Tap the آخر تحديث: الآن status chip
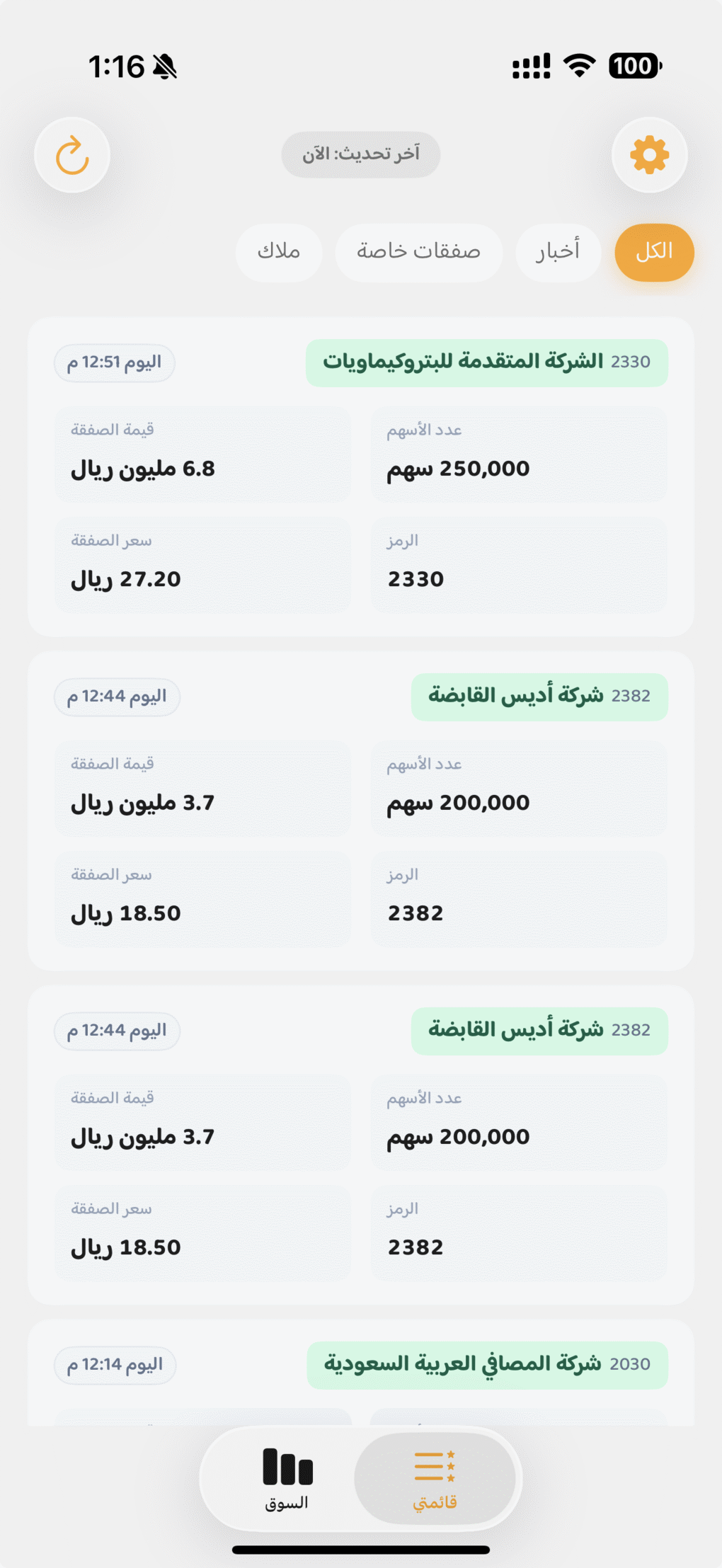Image resolution: width=722 pixels, height=1568 pixels. pyautogui.click(x=360, y=154)
